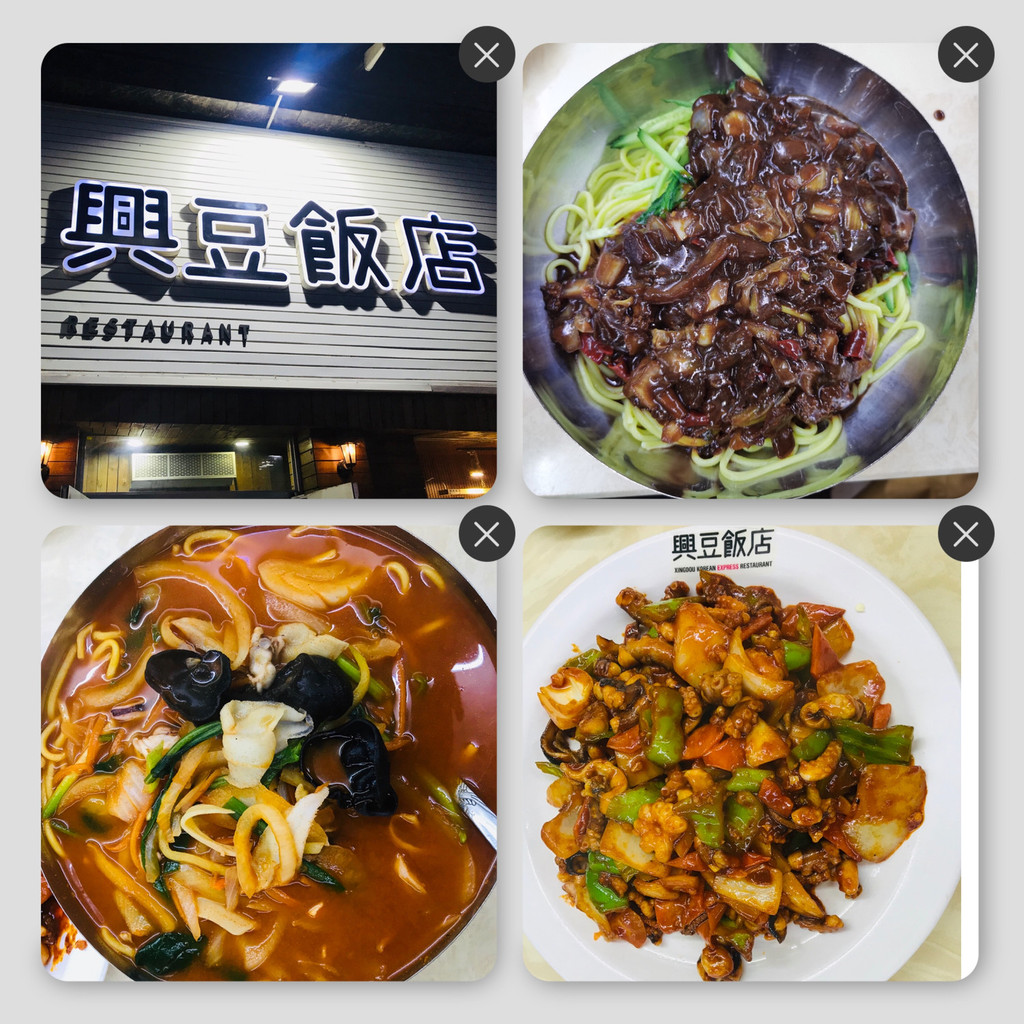Remove the restaurant sign photo
The height and width of the screenshot is (1024, 1024).
(487, 54)
